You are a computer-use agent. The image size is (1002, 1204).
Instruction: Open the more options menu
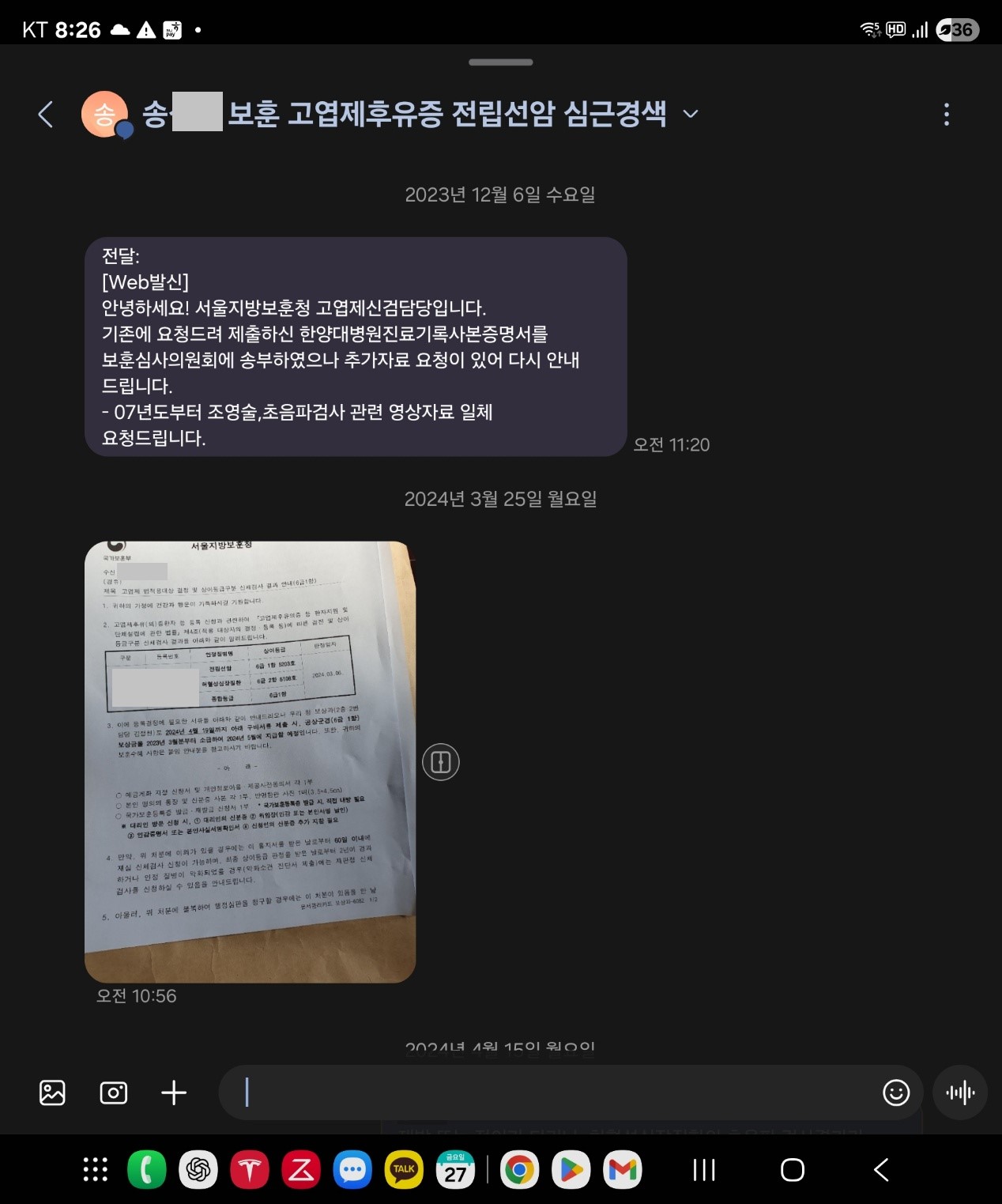(x=946, y=115)
